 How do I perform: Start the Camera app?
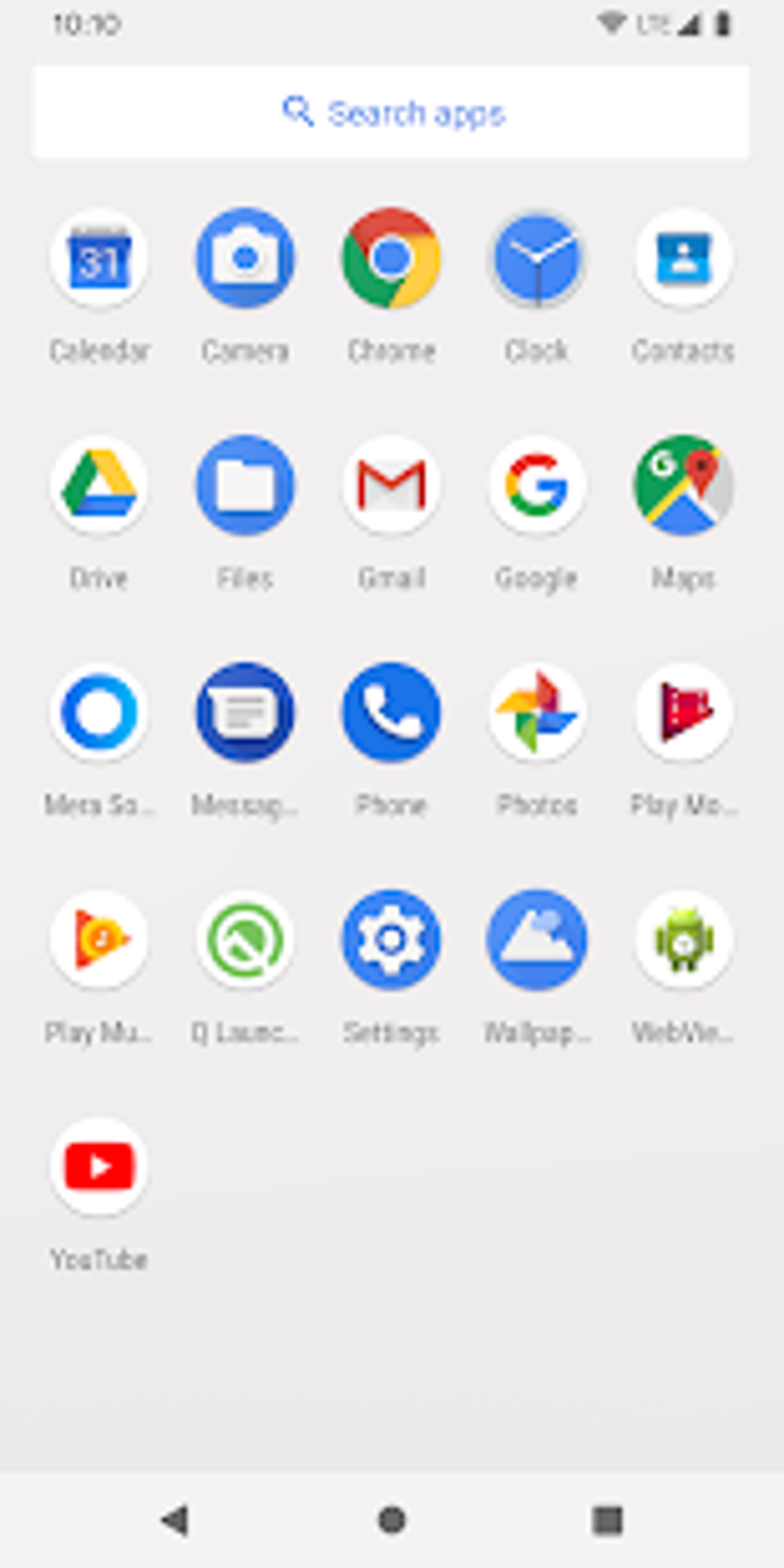244,259
